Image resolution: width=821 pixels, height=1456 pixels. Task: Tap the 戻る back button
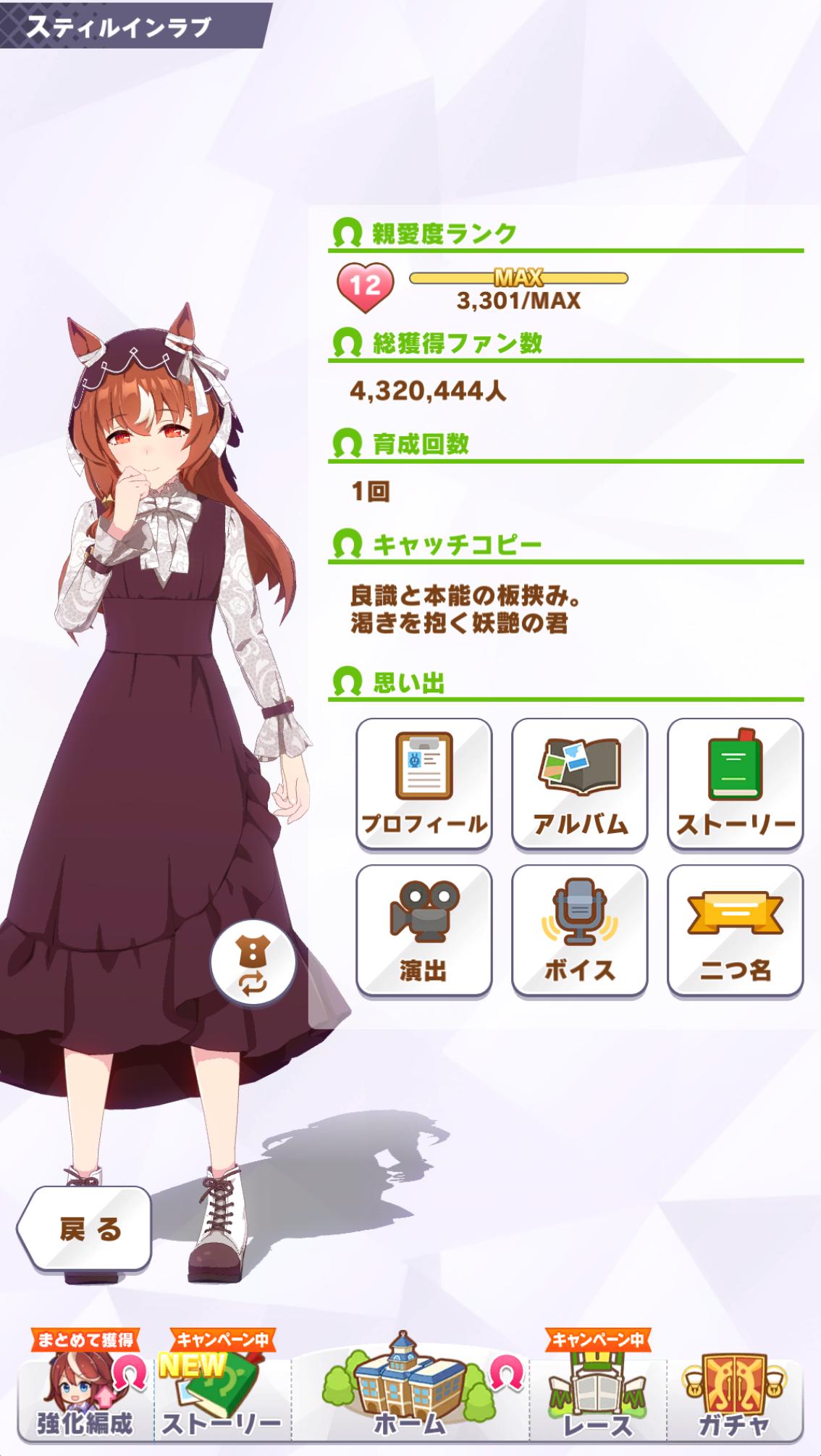(x=85, y=1229)
